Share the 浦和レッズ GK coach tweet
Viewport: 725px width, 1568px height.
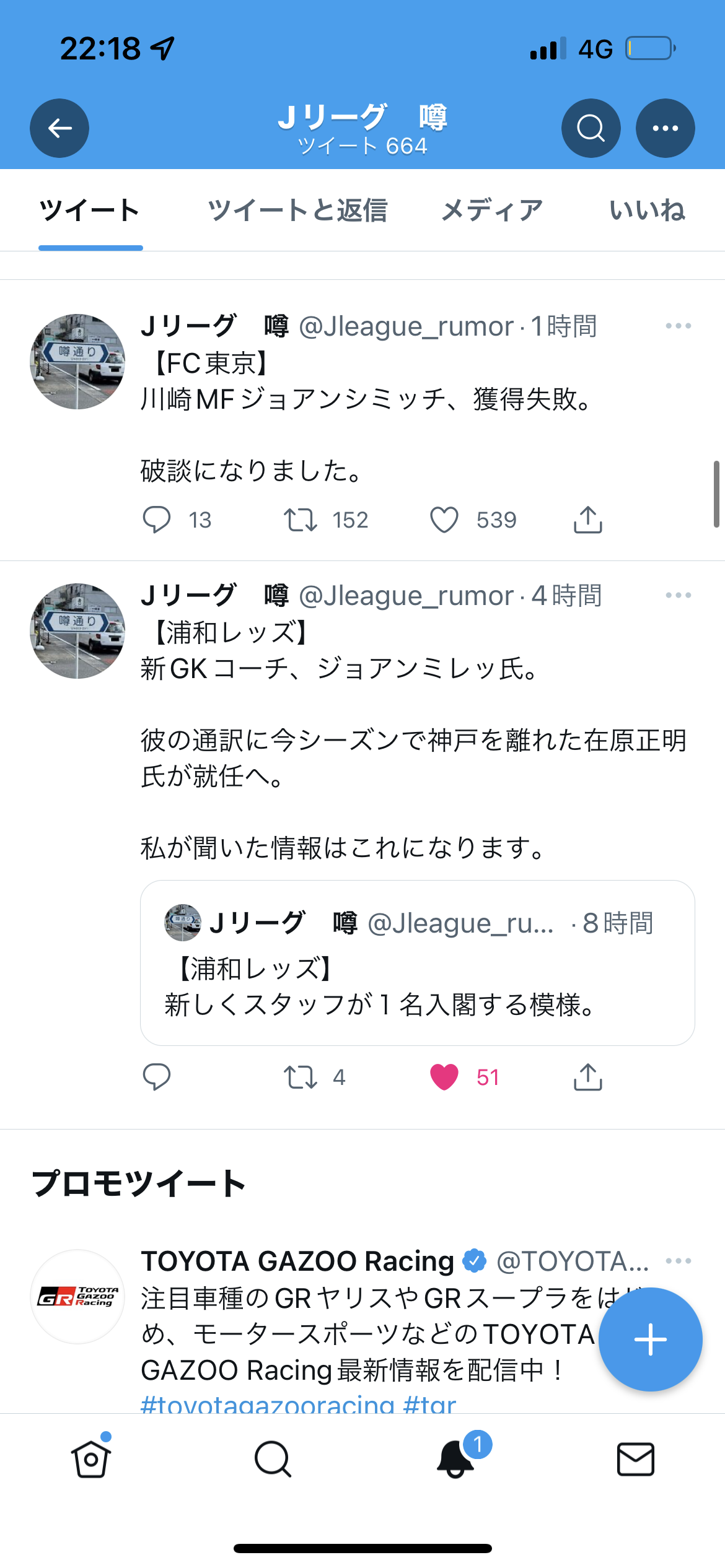587,1077
